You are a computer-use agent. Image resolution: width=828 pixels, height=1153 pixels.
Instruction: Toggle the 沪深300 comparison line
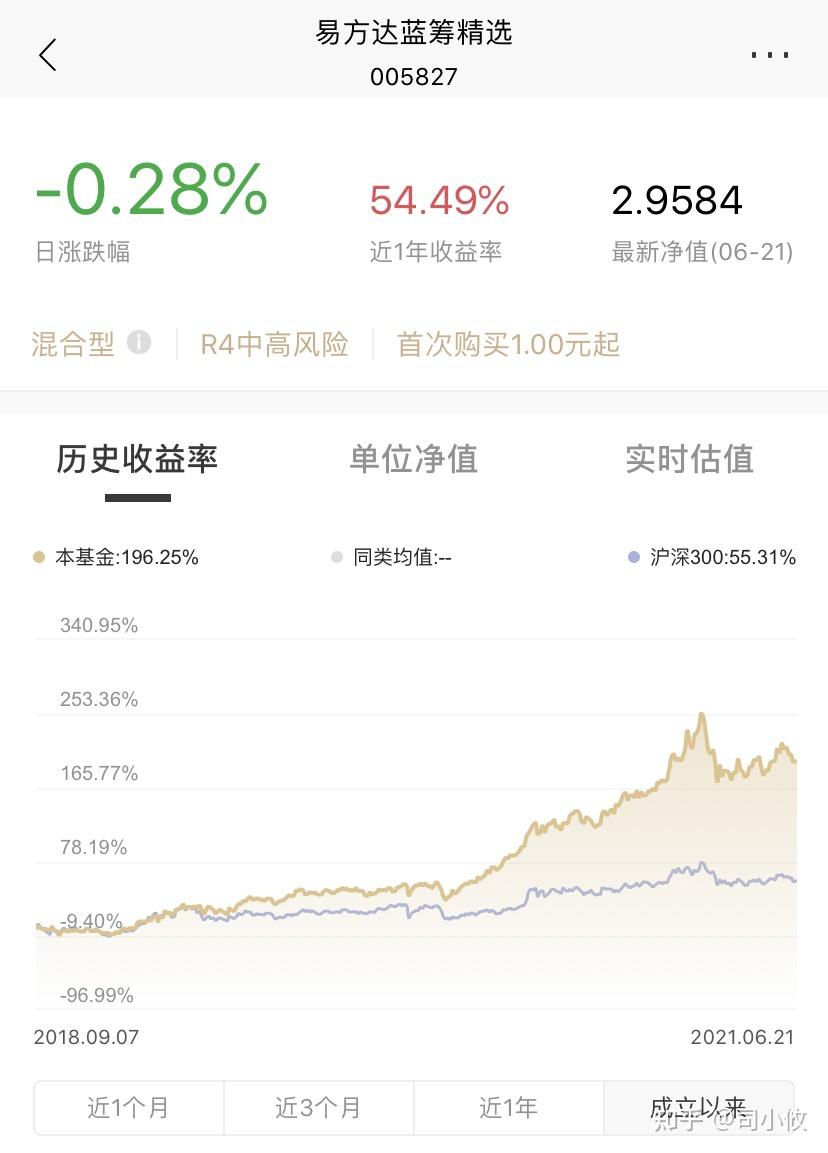(715, 557)
